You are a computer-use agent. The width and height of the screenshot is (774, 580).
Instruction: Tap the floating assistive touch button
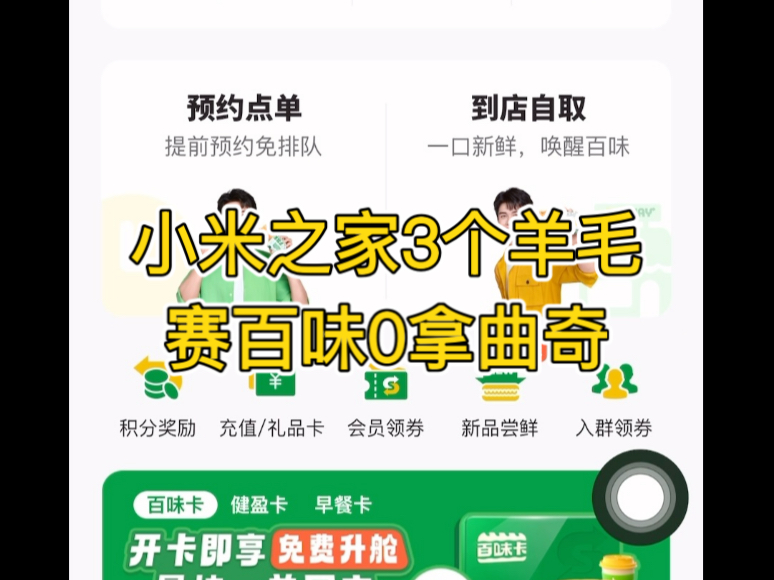pos(640,497)
